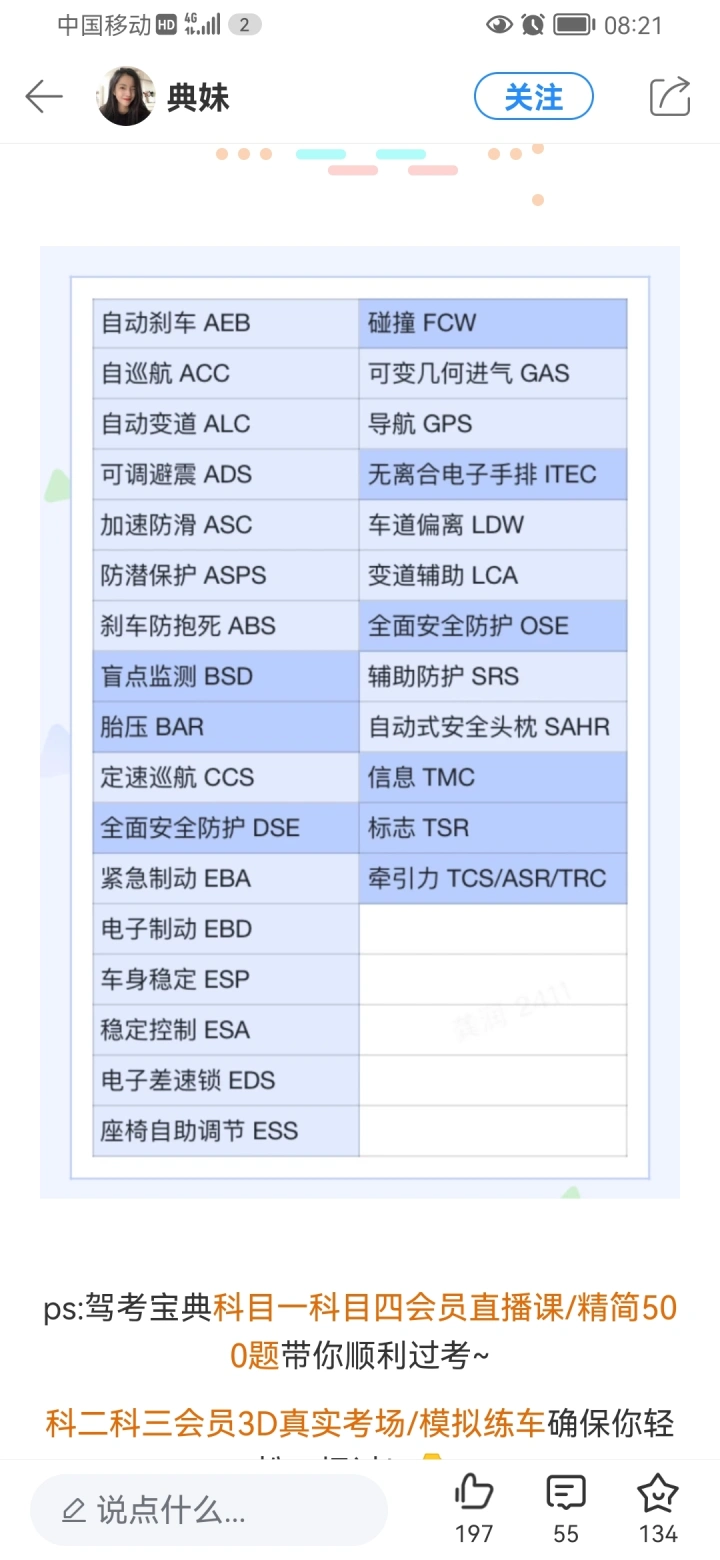Go back using the top-left arrow
This screenshot has height=1560, width=720.
click(44, 97)
